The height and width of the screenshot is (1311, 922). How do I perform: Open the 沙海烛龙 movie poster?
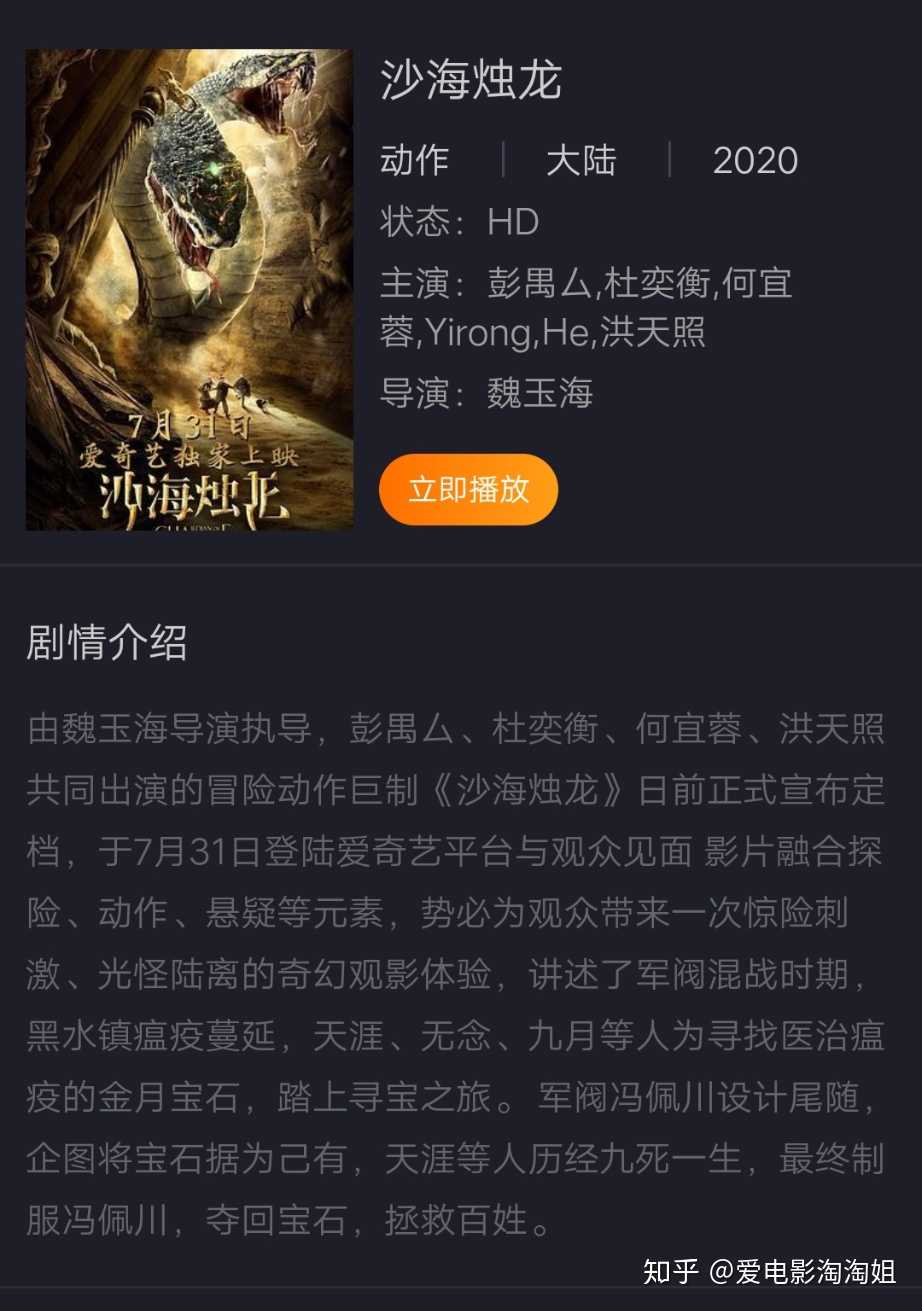tap(190, 292)
